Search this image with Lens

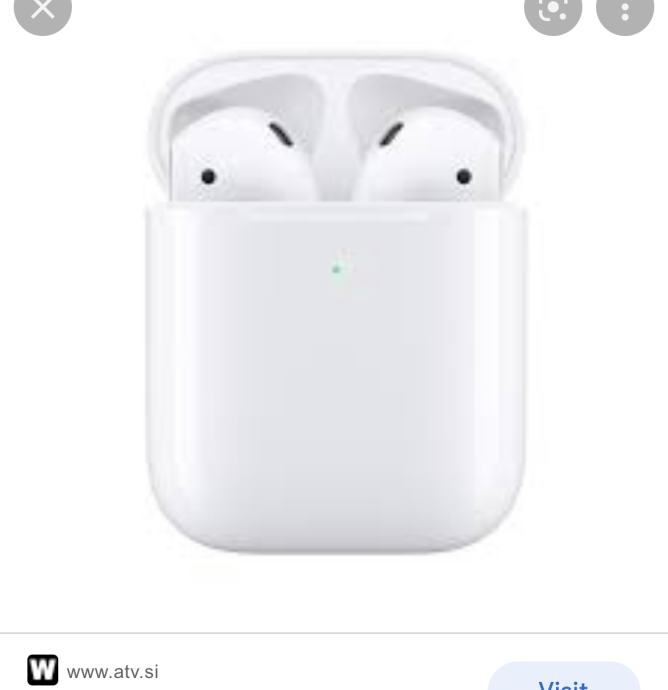click(553, 10)
